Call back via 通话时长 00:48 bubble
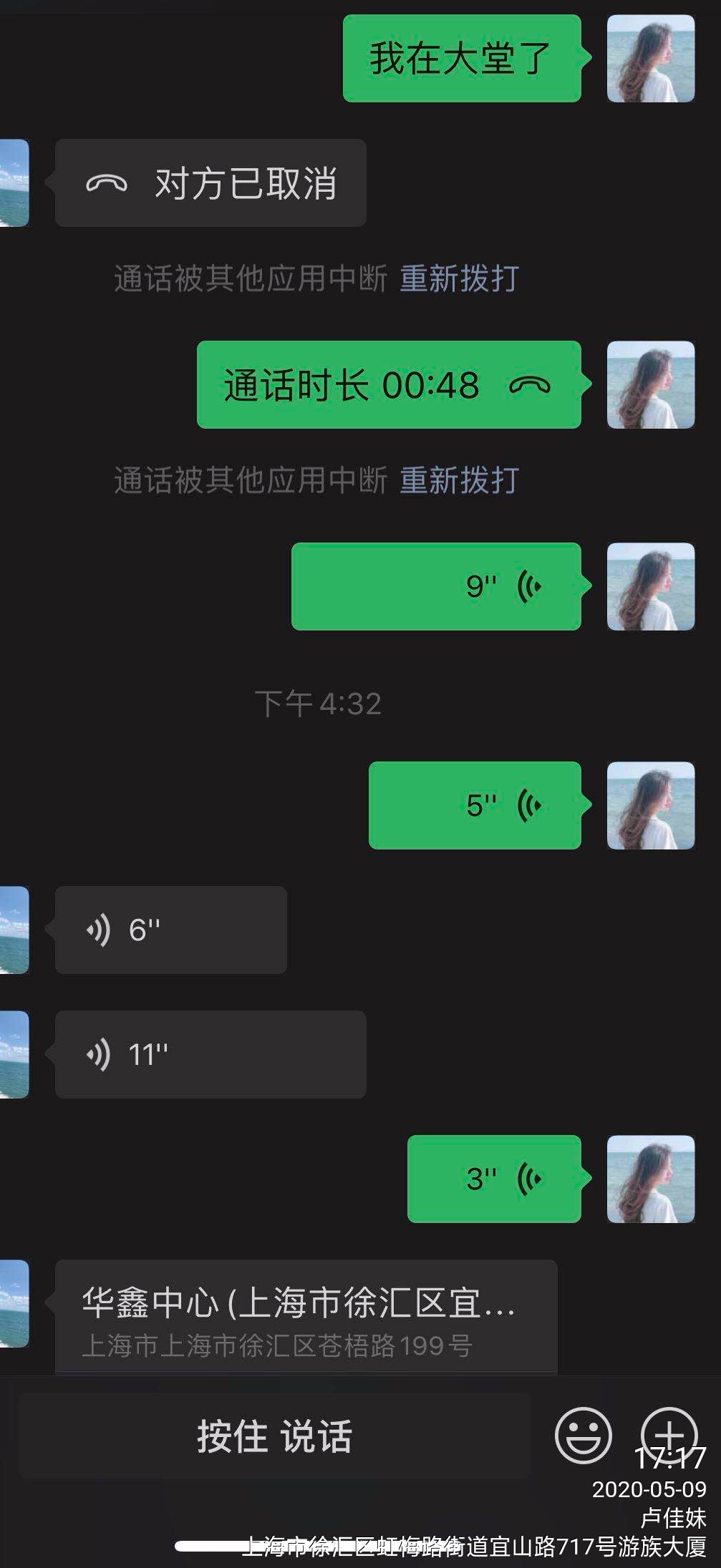This screenshot has width=721, height=1568. tap(389, 385)
